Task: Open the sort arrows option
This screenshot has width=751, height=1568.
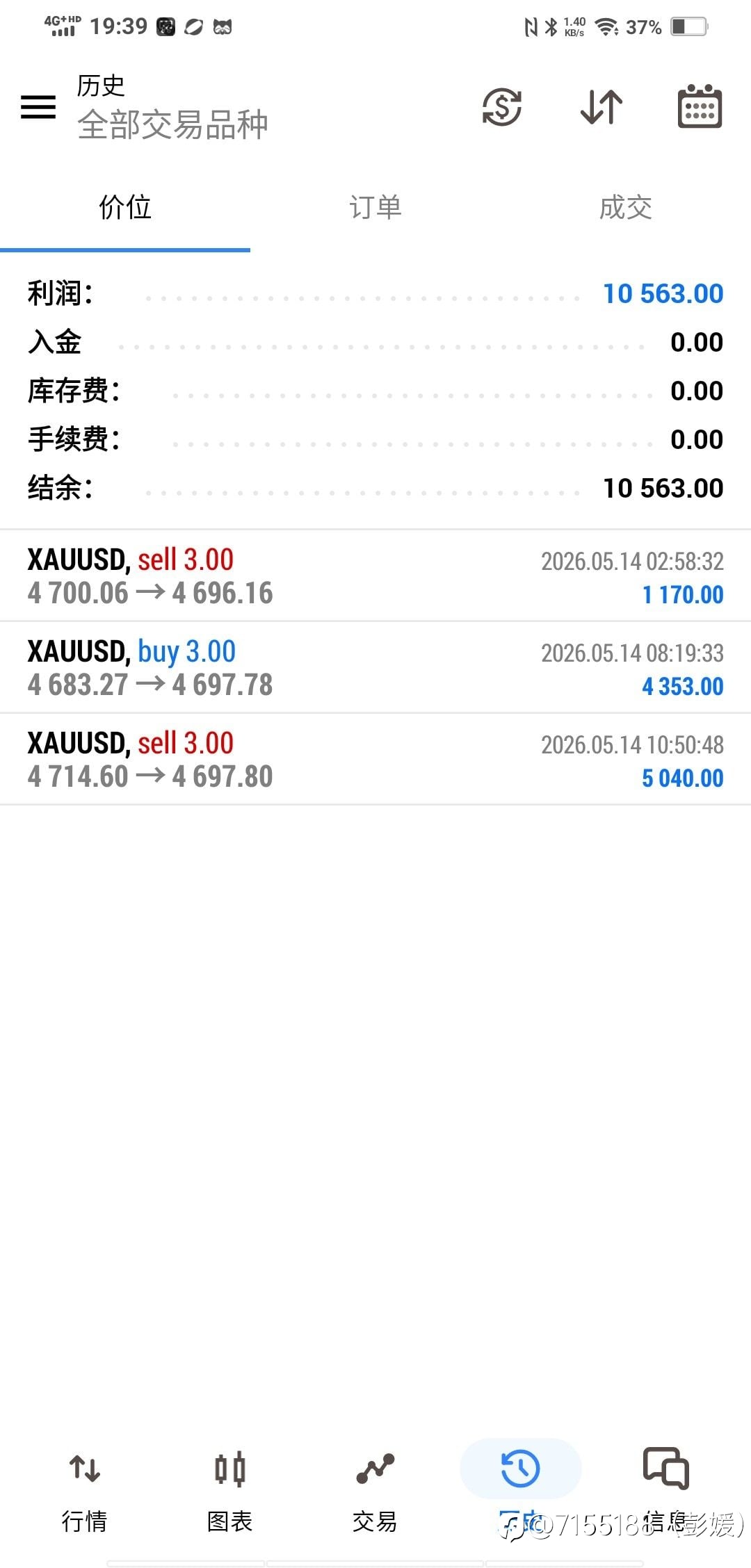Action: (x=601, y=107)
